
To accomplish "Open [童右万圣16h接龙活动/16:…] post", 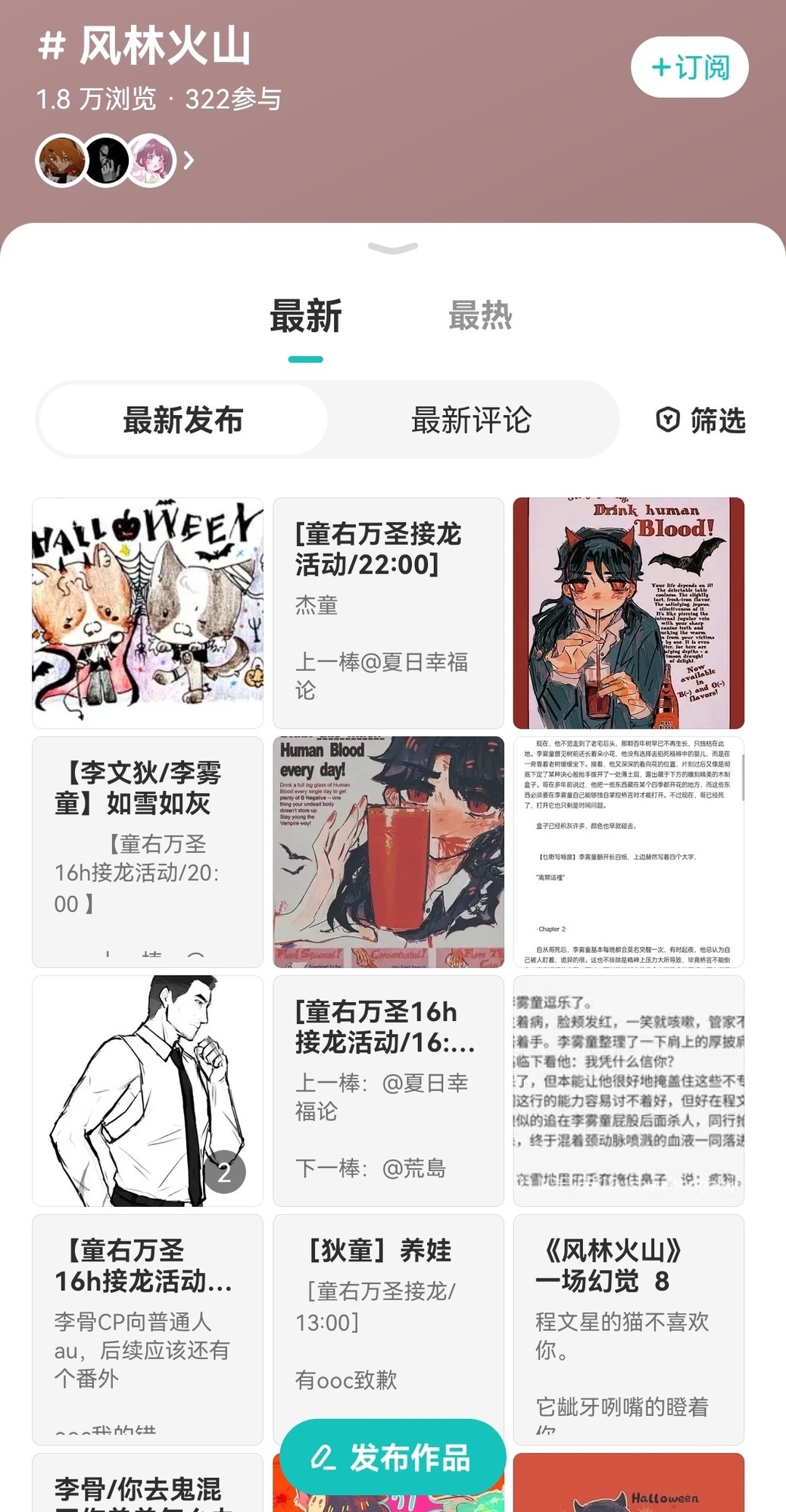I will [388, 1091].
